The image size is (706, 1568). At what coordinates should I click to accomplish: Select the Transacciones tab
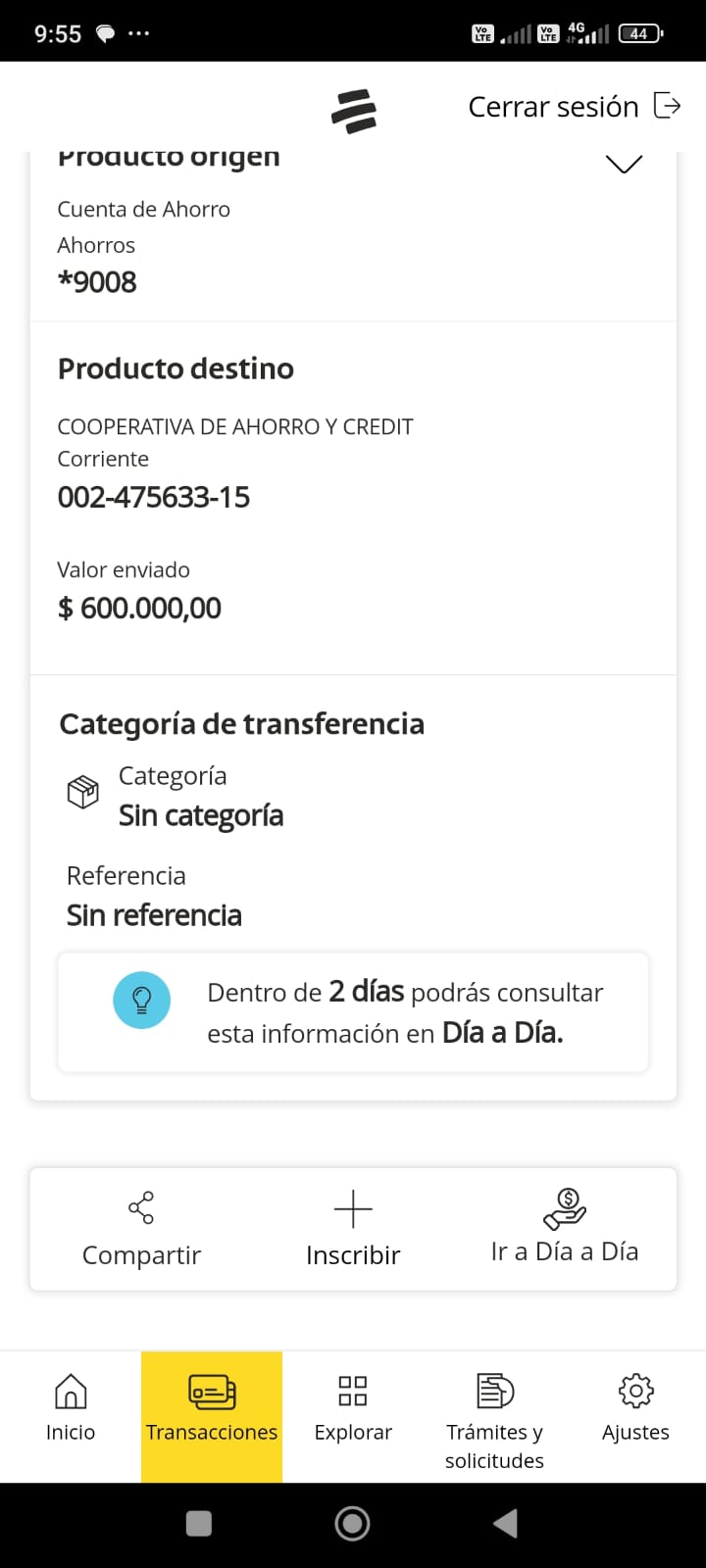coord(212,1409)
